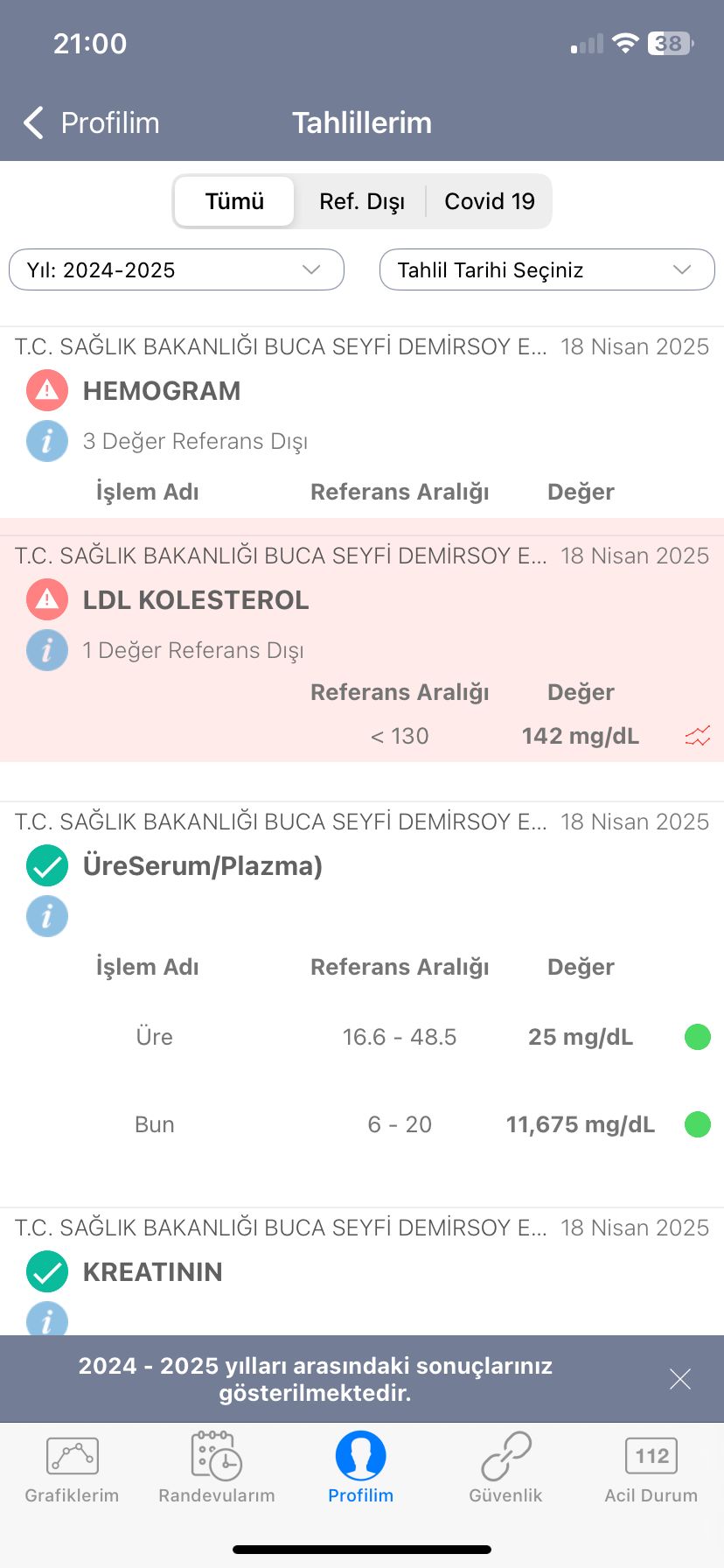This screenshot has height=1568, width=724.
Task: Open the Tahlil Tarihi Seçiniz dropdown
Action: click(x=547, y=269)
